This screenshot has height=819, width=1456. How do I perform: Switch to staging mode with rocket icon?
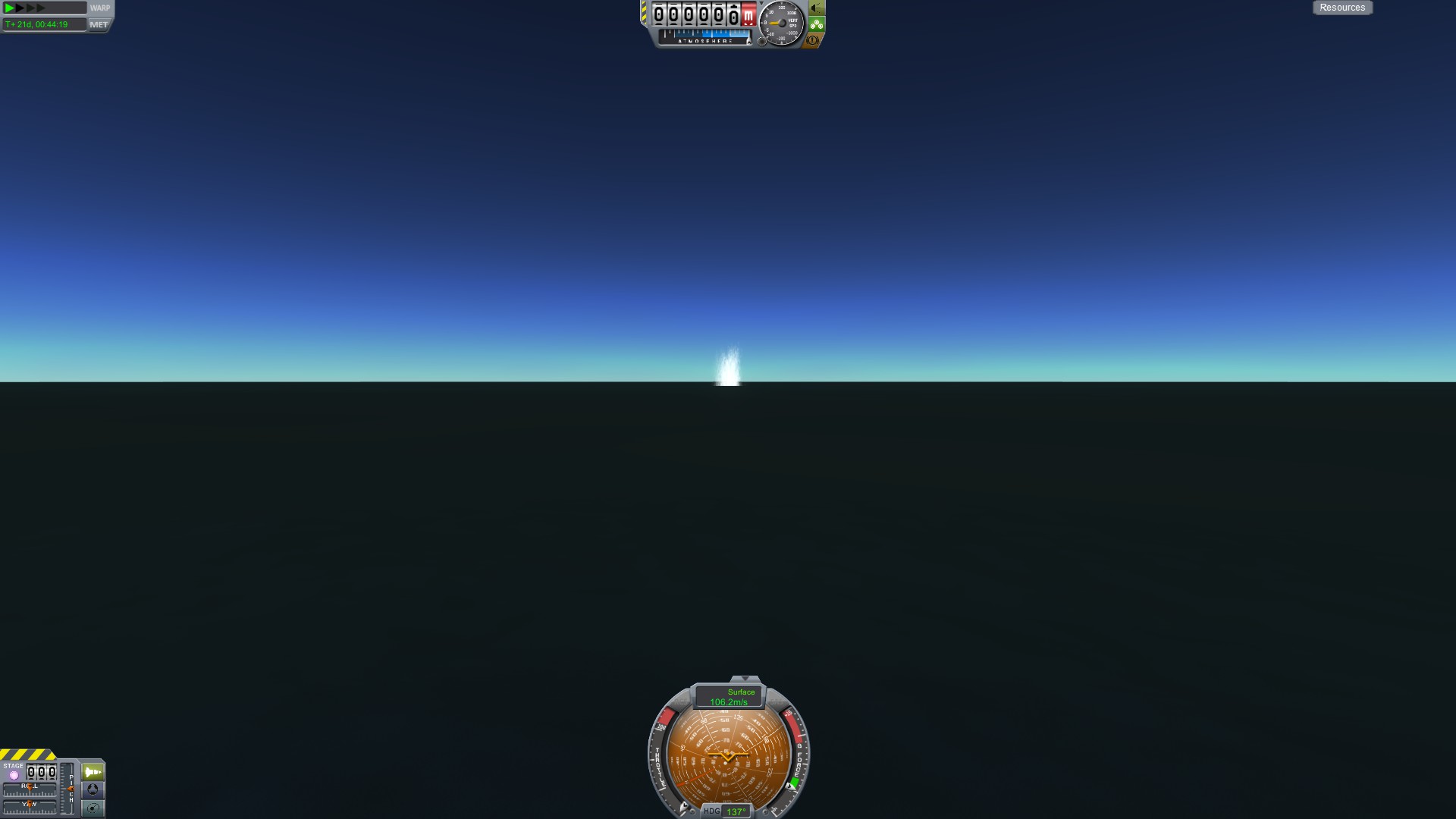[x=93, y=772]
